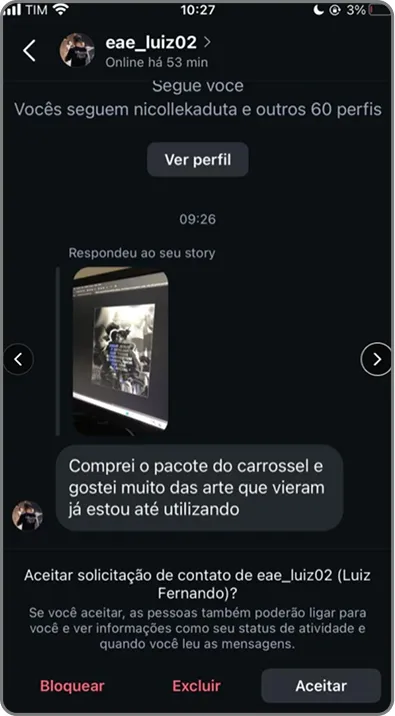Tap sender's avatar beside the message
Viewport: 395px width, 716px height.
tap(27, 516)
